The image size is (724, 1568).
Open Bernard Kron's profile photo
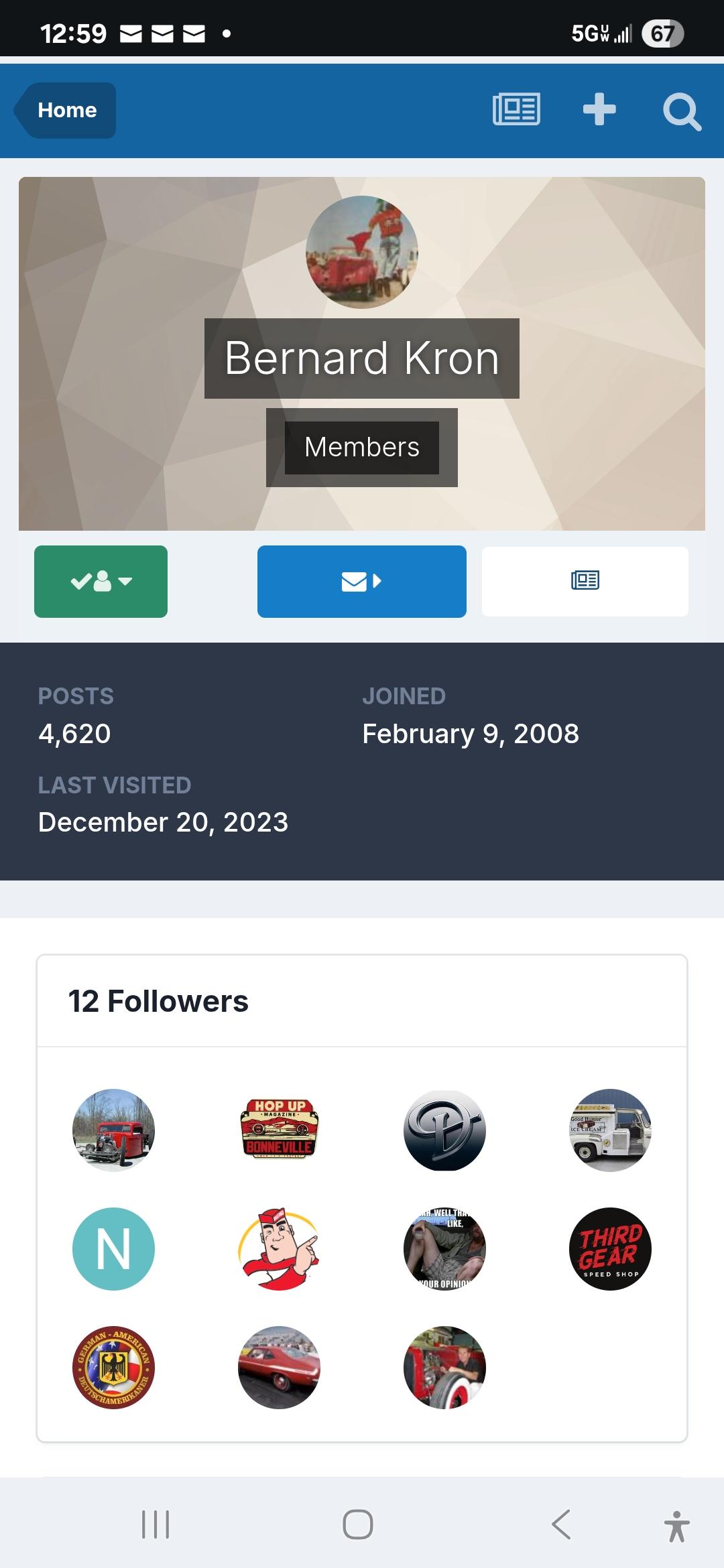[362, 252]
